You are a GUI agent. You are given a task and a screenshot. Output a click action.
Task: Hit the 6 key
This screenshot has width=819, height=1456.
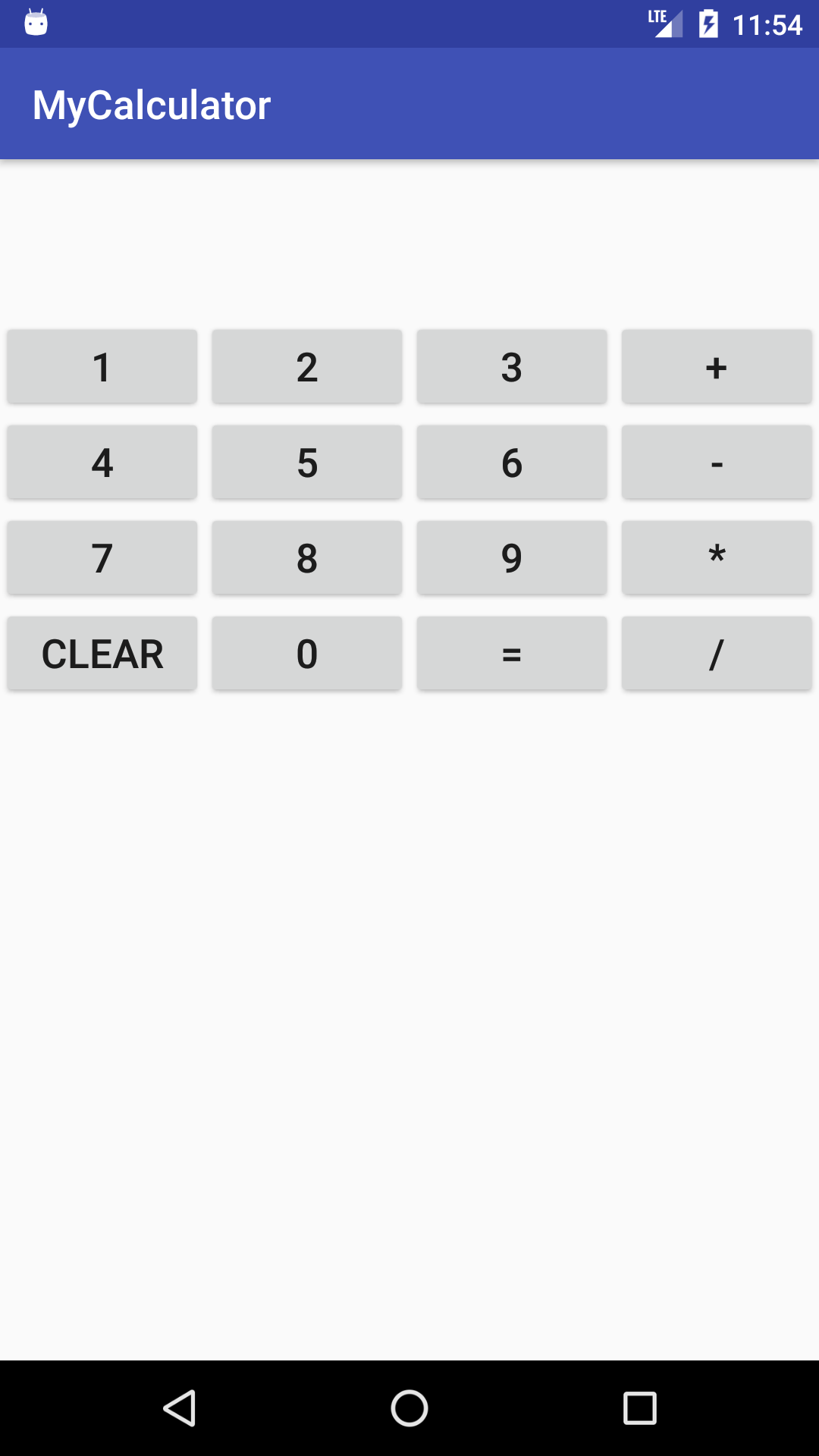pyautogui.click(x=512, y=463)
